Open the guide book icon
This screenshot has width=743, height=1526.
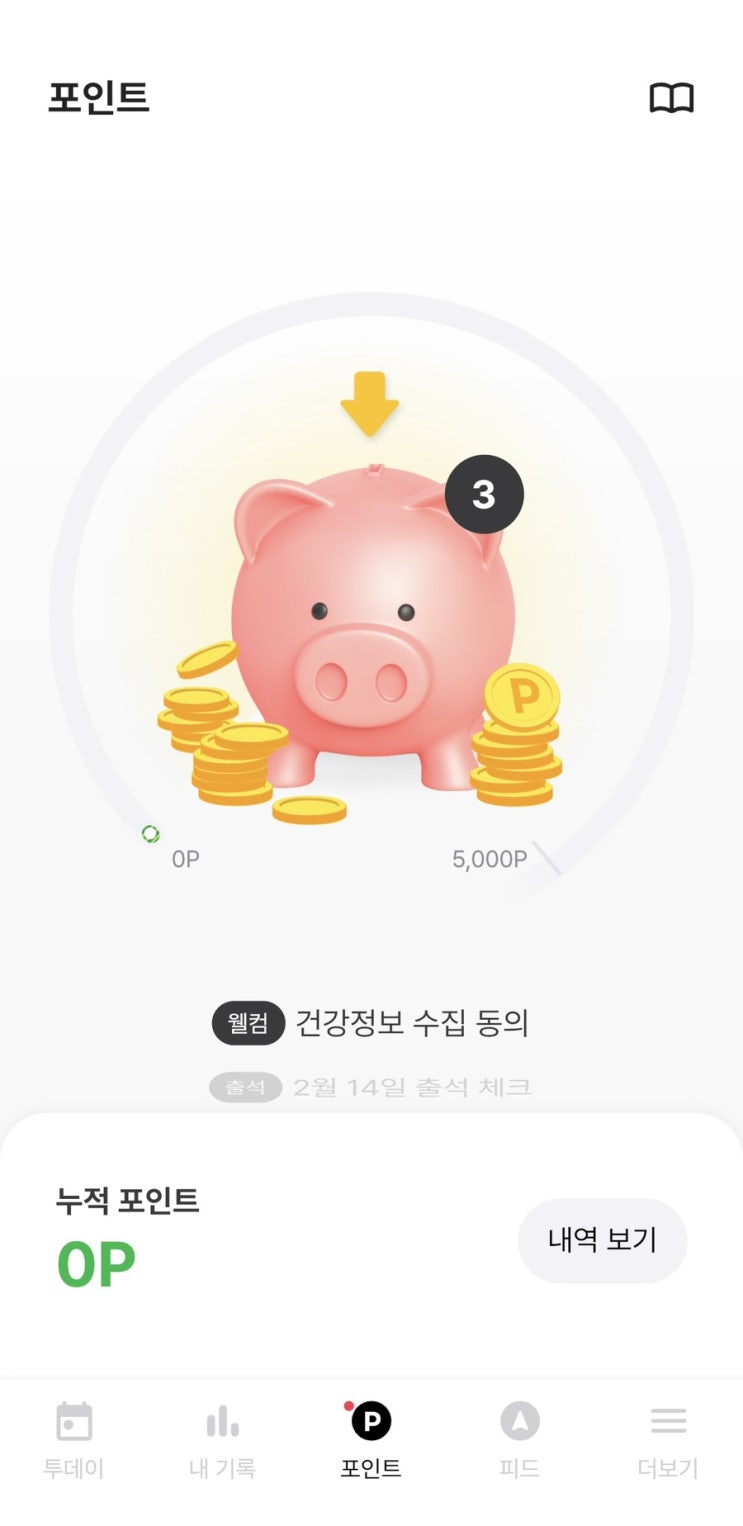671,98
